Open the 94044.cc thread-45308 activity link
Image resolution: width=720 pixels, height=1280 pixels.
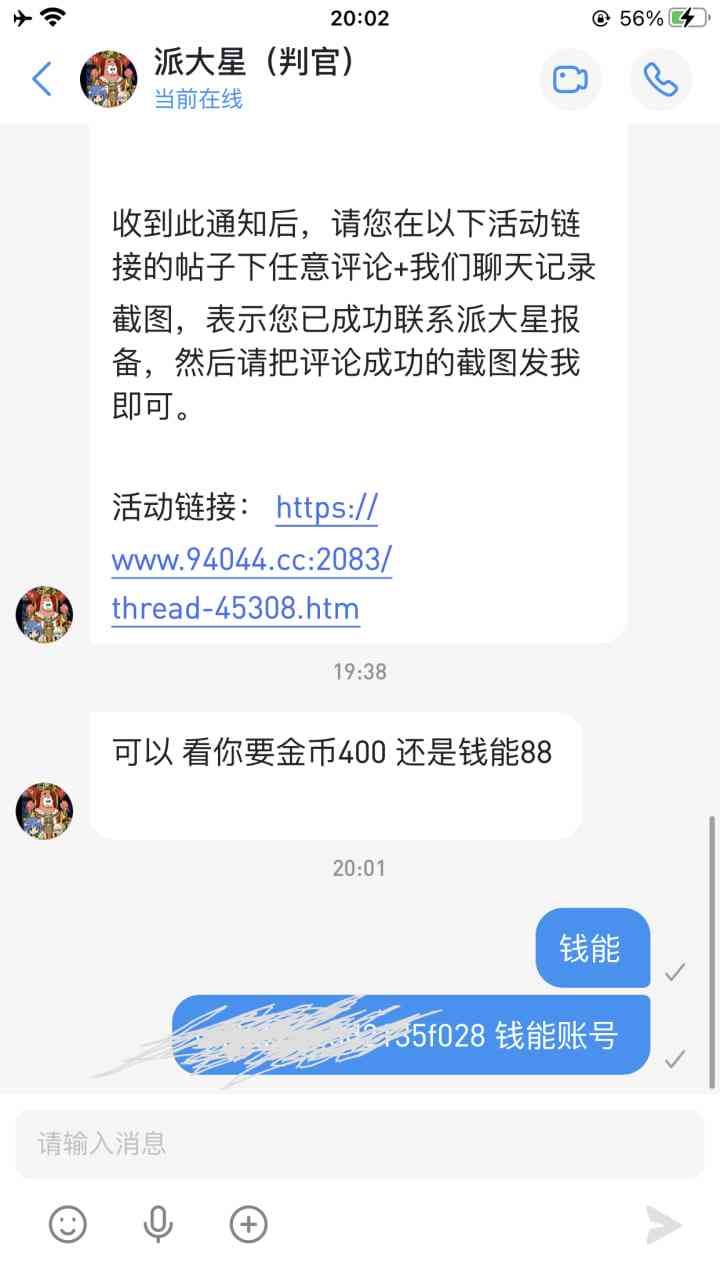pyautogui.click(x=251, y=560)
